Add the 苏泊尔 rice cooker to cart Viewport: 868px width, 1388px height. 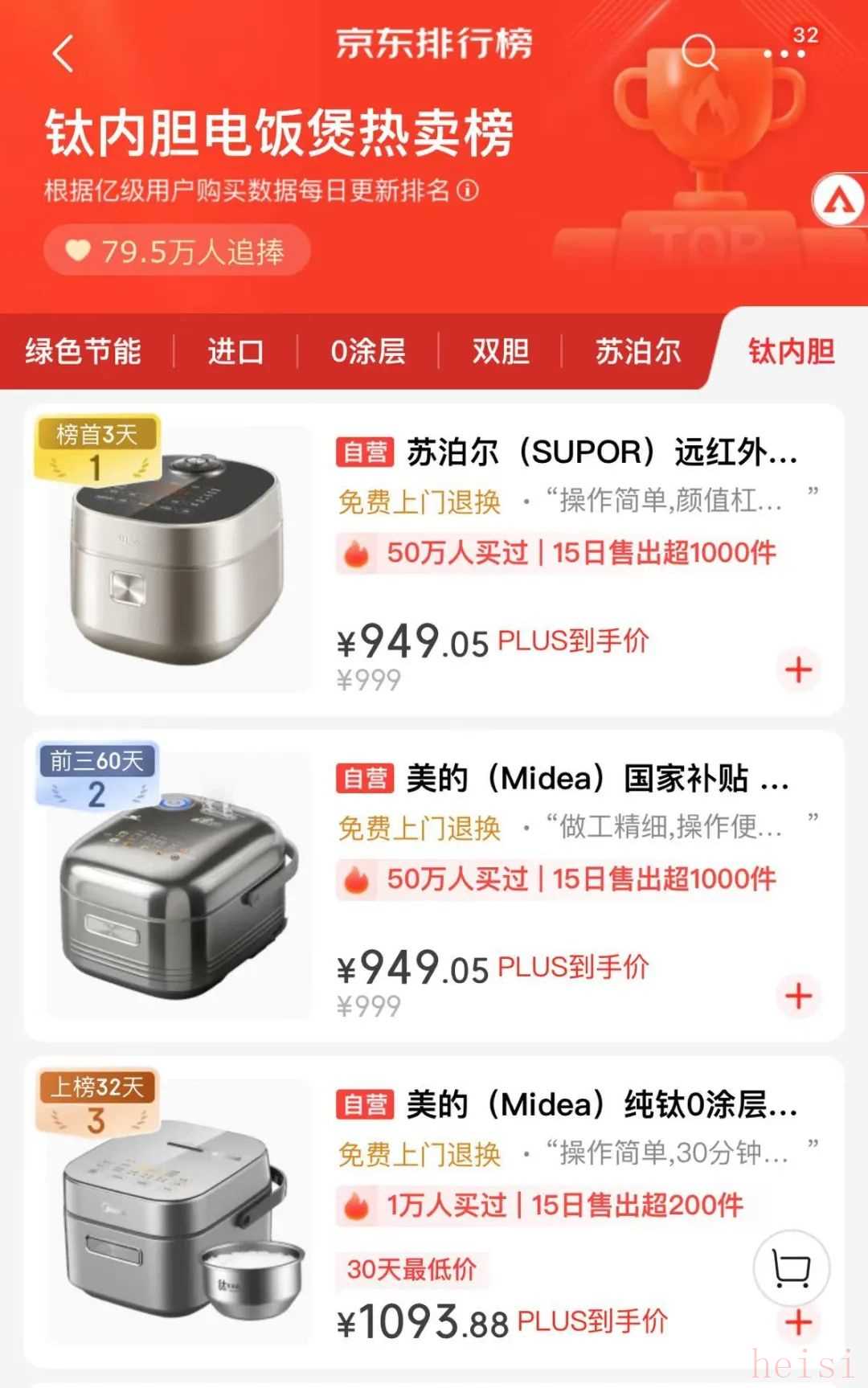coord(799,669)
